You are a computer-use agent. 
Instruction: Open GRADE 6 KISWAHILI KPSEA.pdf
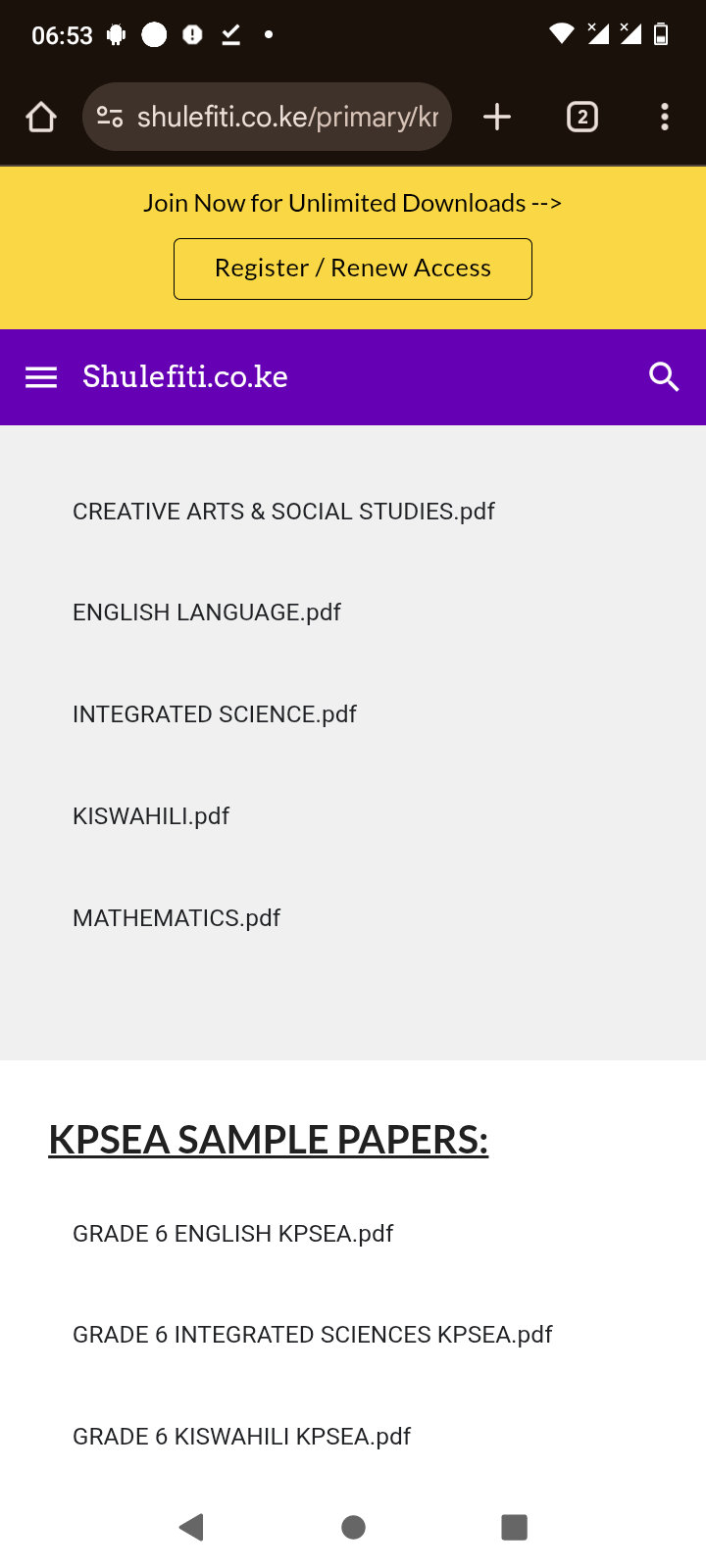click(242, 1437)
